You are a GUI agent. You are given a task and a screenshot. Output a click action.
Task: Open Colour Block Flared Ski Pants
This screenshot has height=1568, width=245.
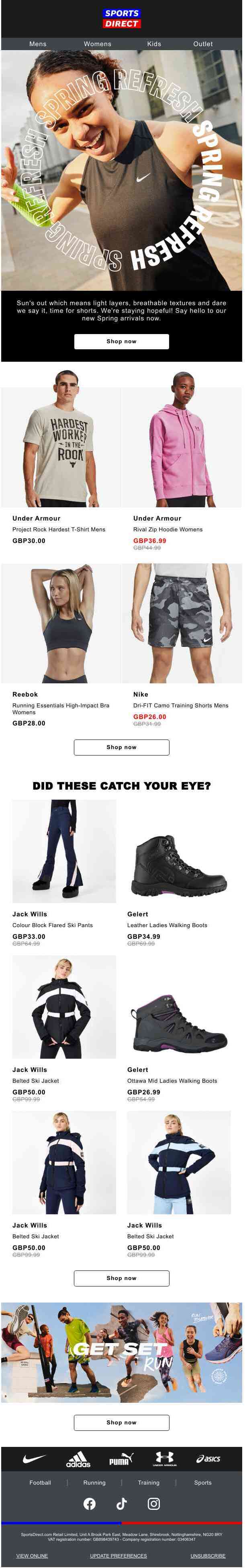[64, 851]
